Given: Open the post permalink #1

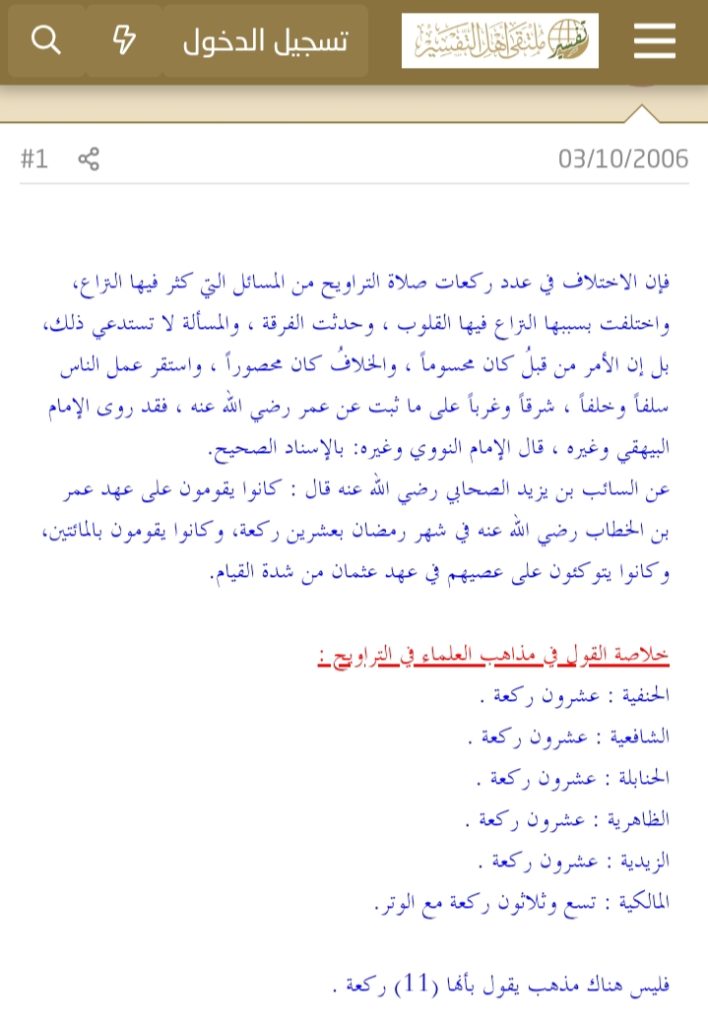Looking at the screenshot, I should [x=34, y=158].
